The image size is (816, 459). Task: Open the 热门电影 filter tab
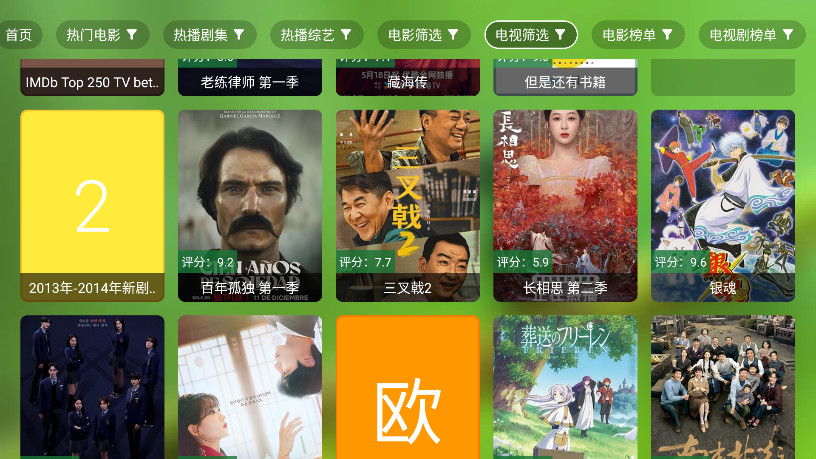click(102, 35)
